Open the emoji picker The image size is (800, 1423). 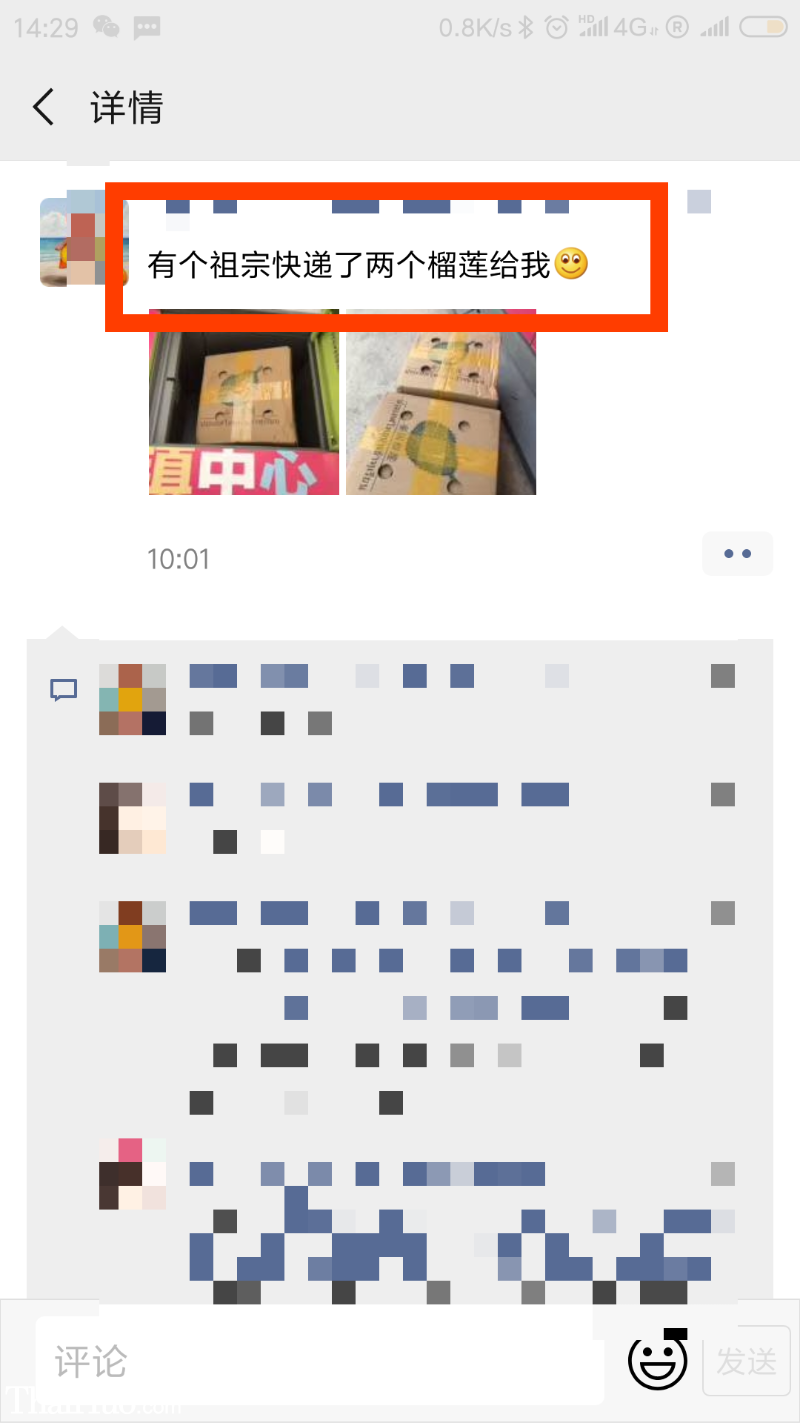657,1360
